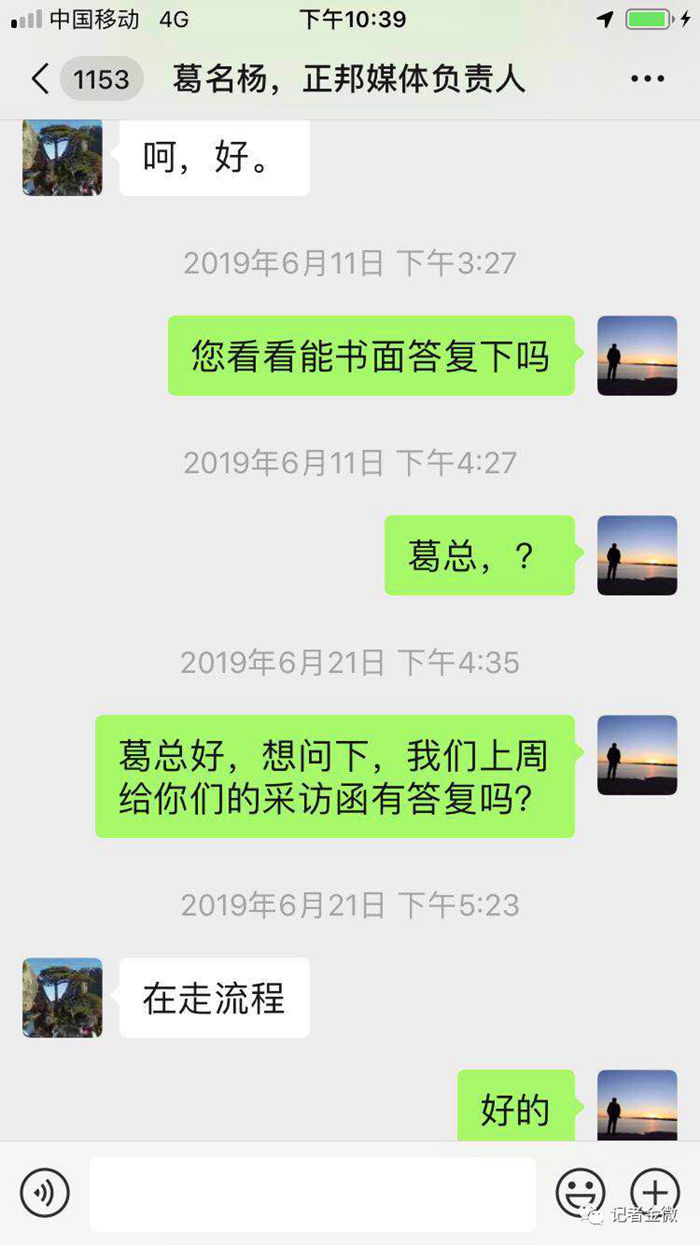Switch to voice message input
This screenshot has width=700, height=1245.
coord(45,1192)
